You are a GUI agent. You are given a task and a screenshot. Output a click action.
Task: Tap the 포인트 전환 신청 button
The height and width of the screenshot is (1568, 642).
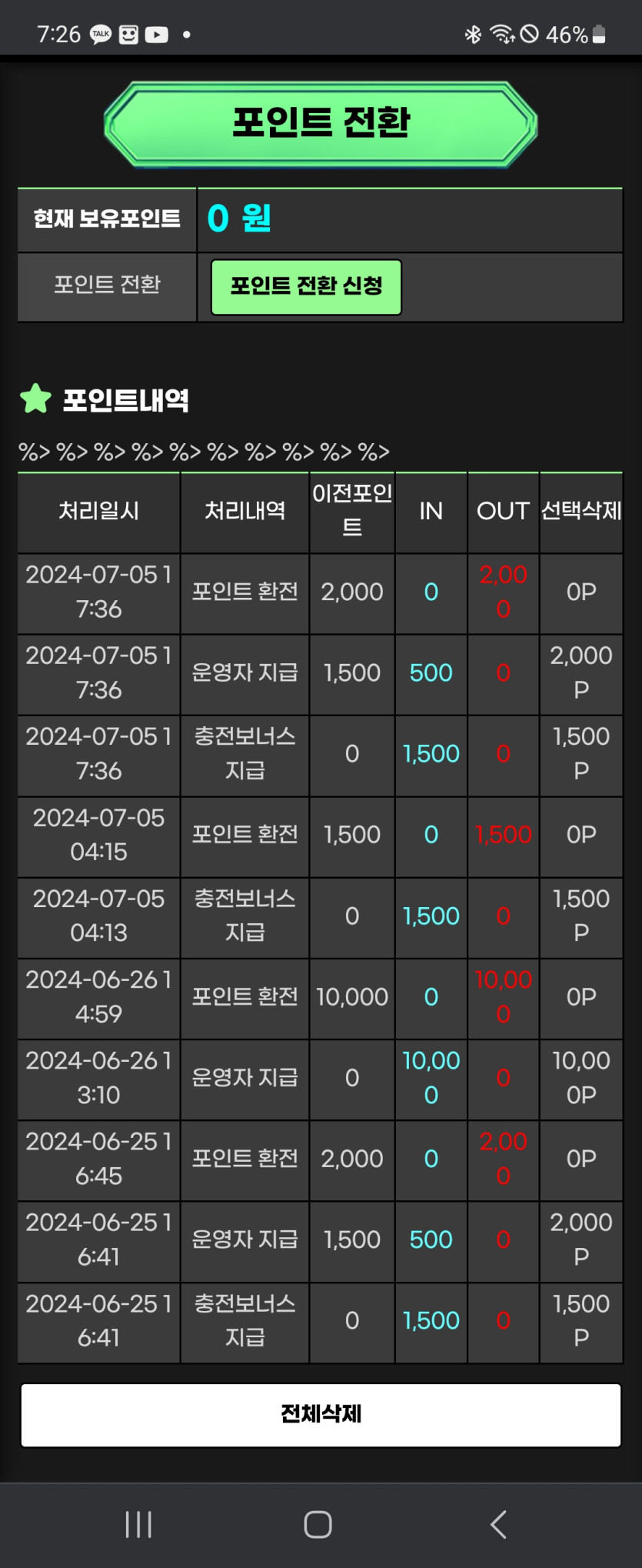pos(306,287)
